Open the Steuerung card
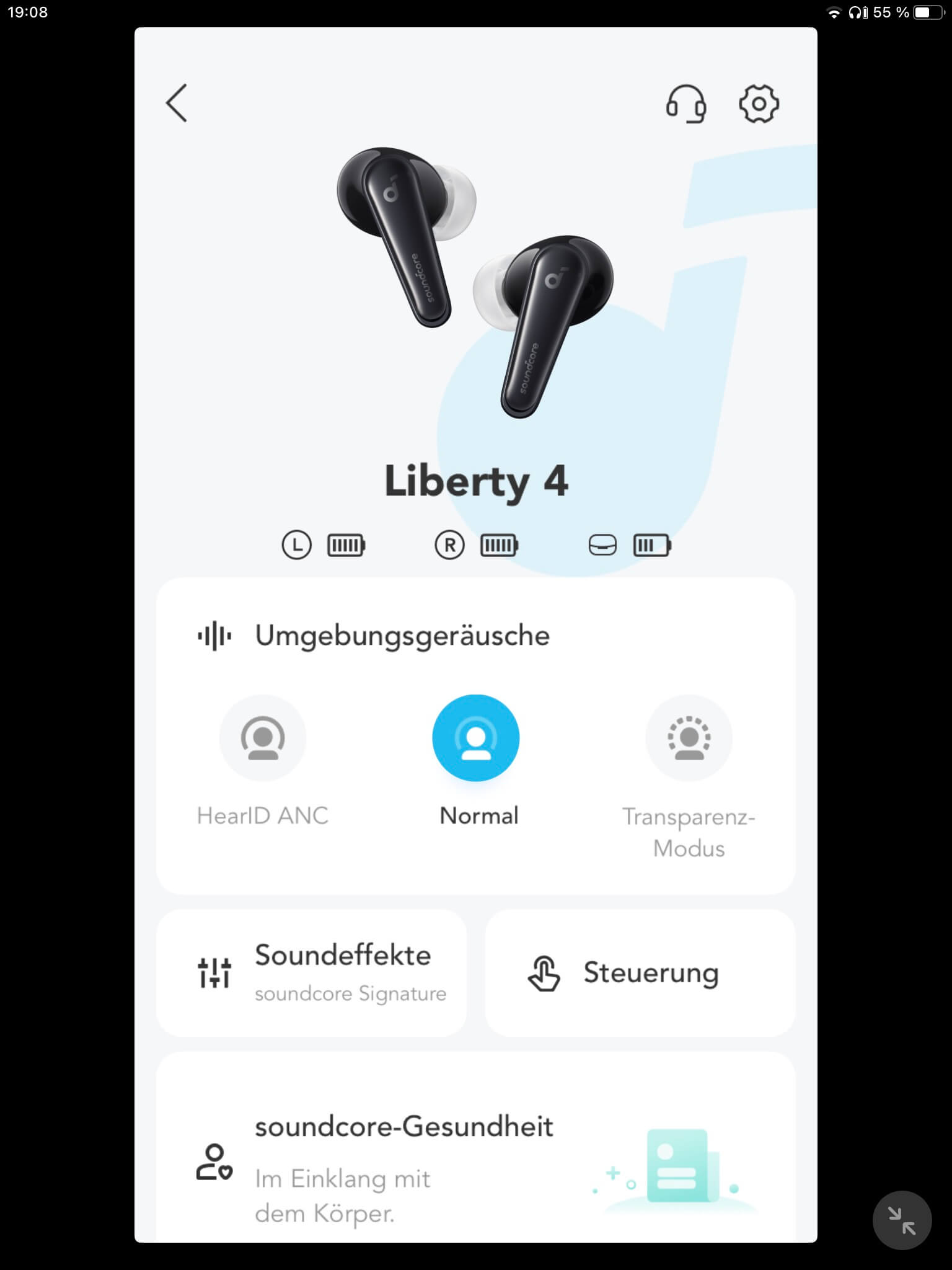This screenshot has height=1270, width=952. point(640,972)
